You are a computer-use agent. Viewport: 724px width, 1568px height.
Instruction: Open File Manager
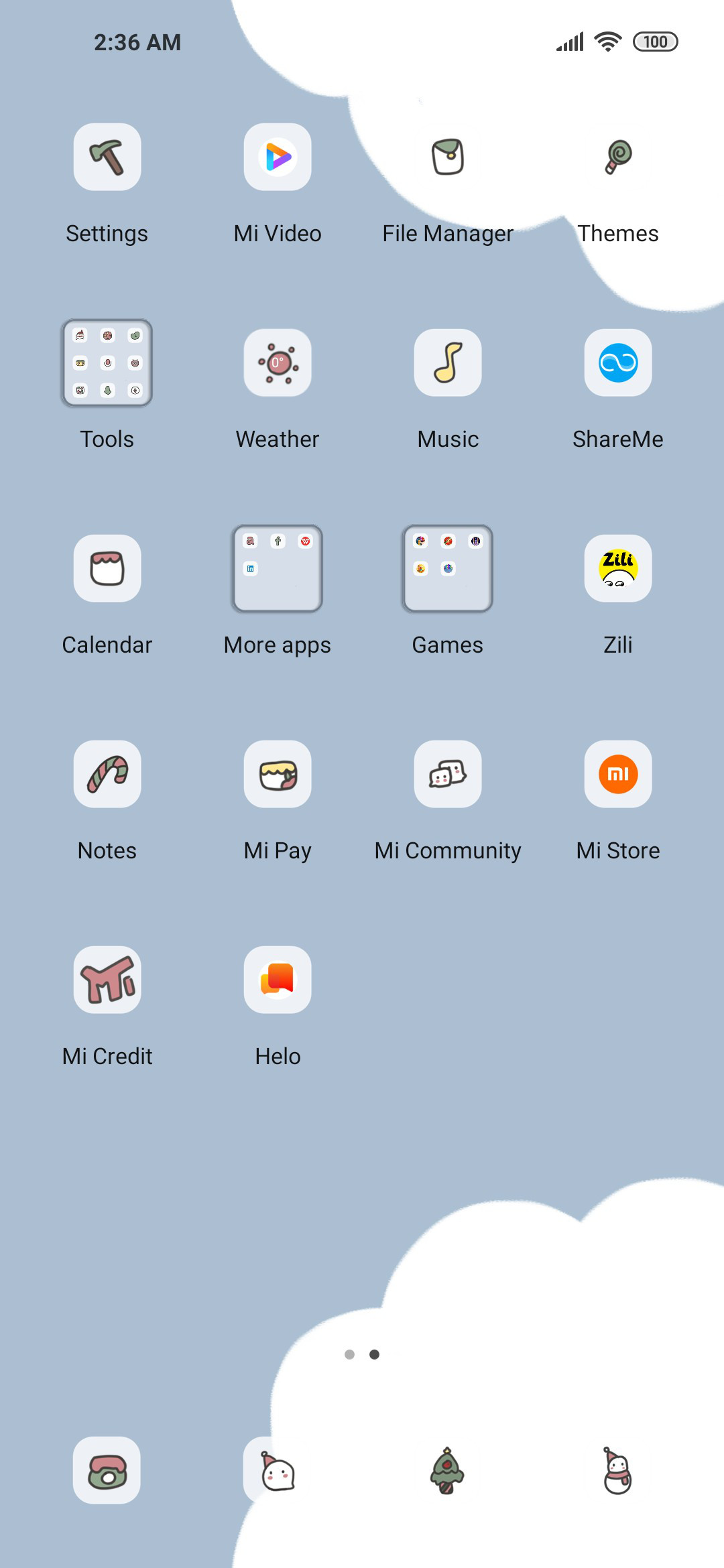pyautogui.click(x=448, y=157)
